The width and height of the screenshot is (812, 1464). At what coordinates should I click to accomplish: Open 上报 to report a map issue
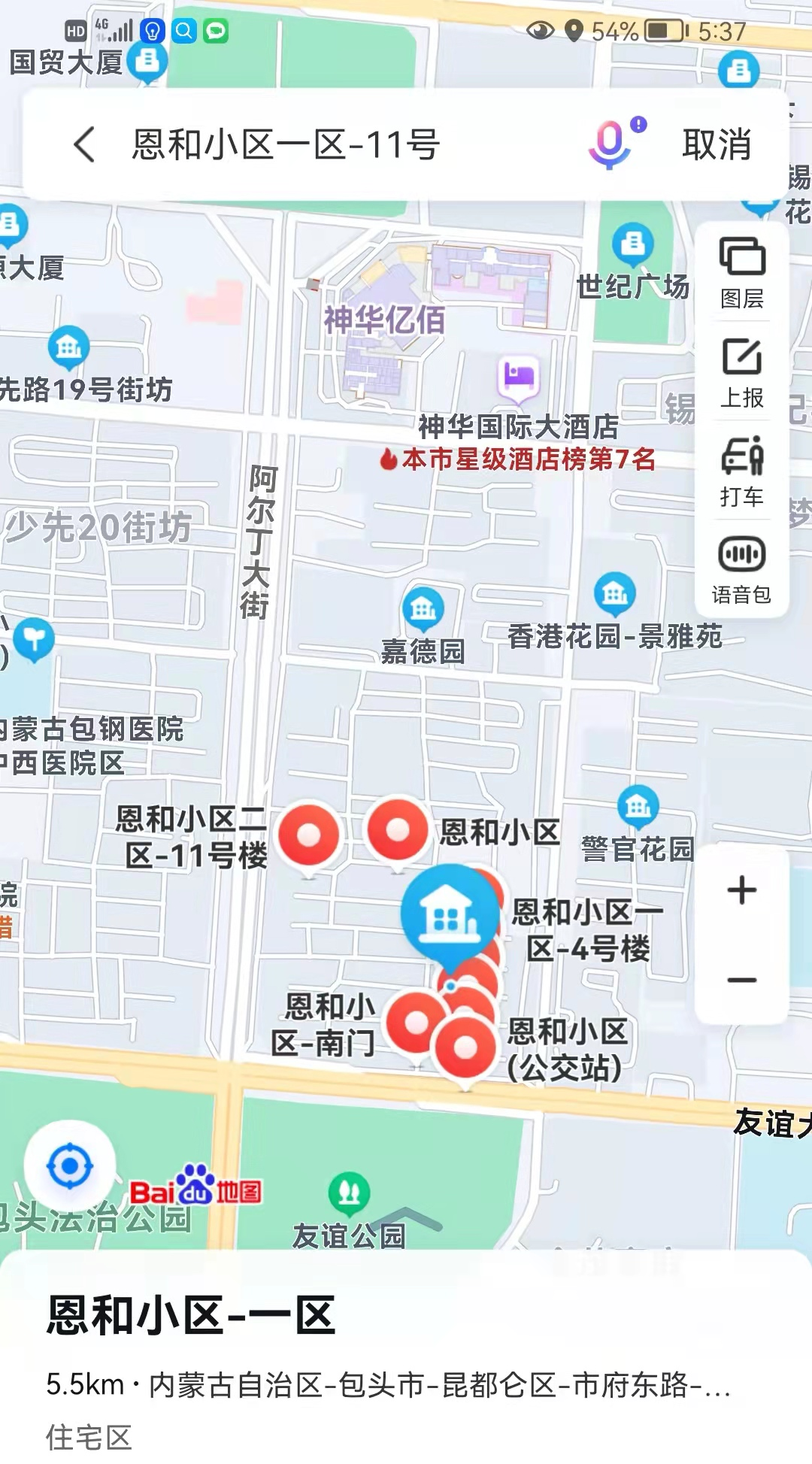point(741,371)
